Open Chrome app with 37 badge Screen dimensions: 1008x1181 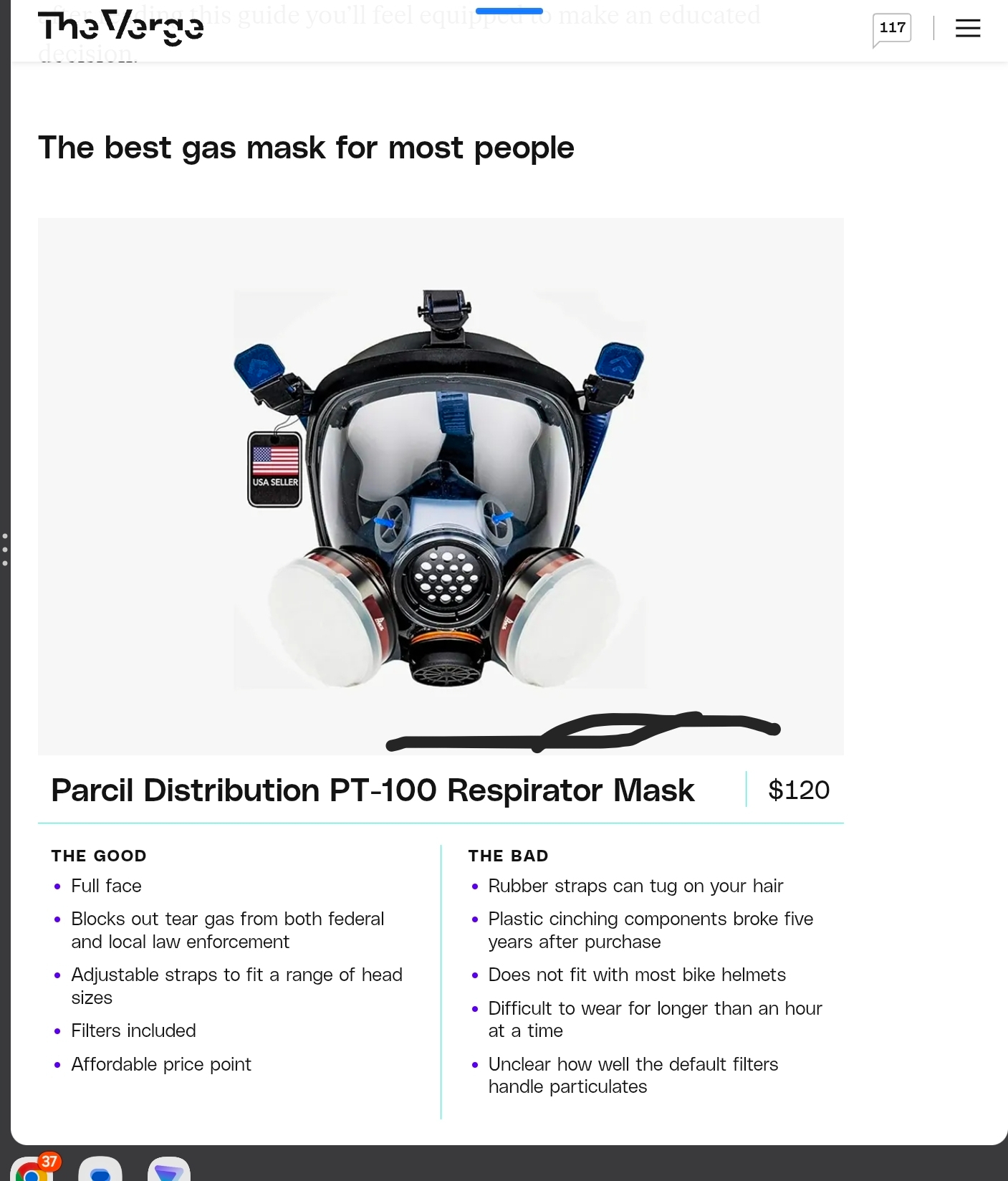32,1171
